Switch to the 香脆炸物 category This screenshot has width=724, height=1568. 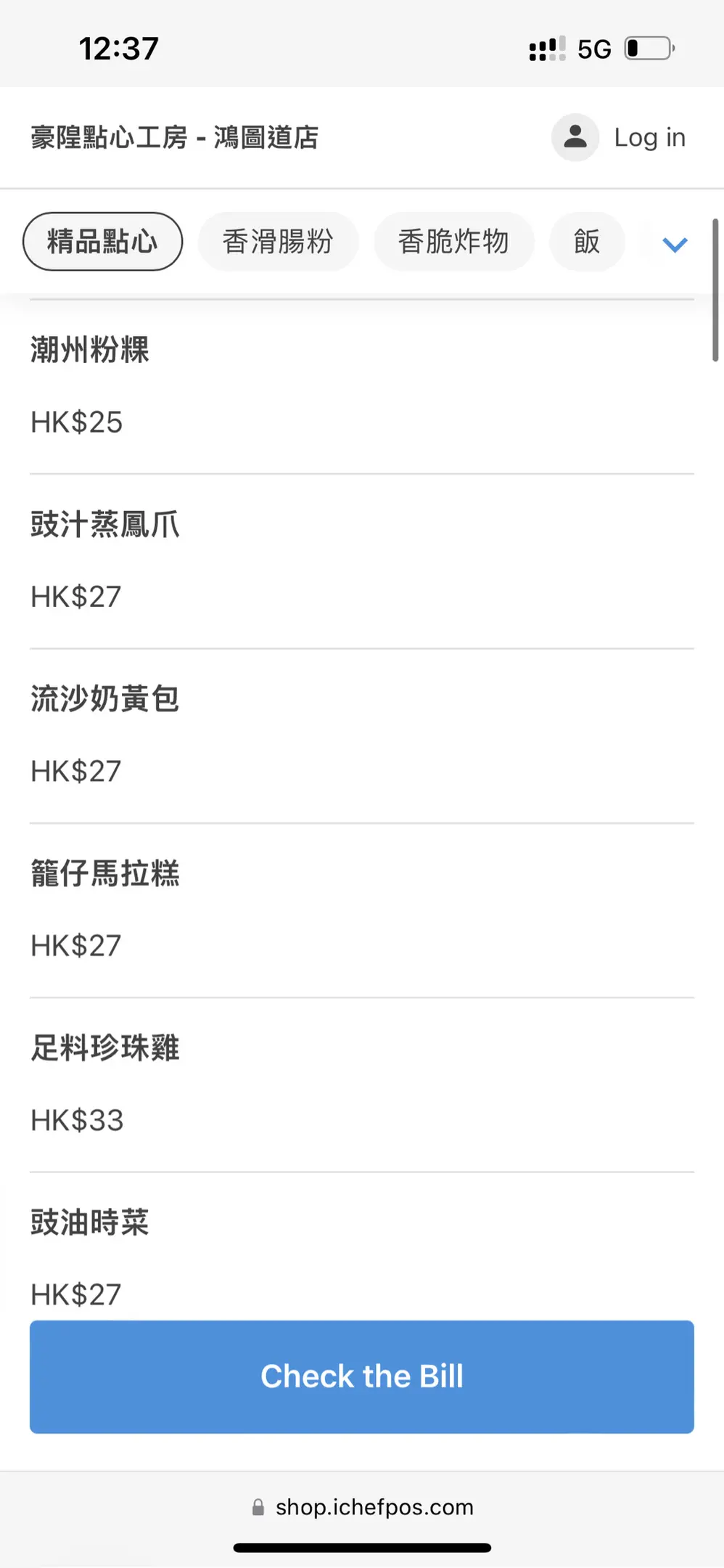pyautogui.click(x=453, y=242)
